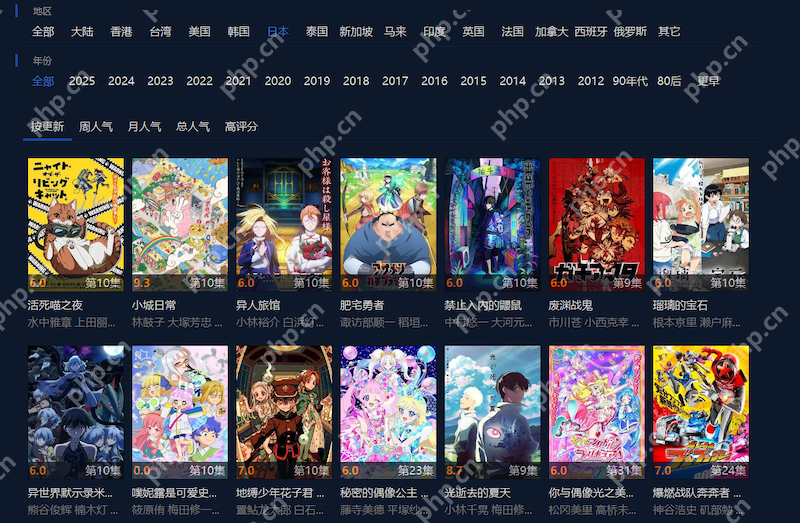This screenshot has height=523, width=800.
Task: View 光逝去的夏天
Action: 492,412
